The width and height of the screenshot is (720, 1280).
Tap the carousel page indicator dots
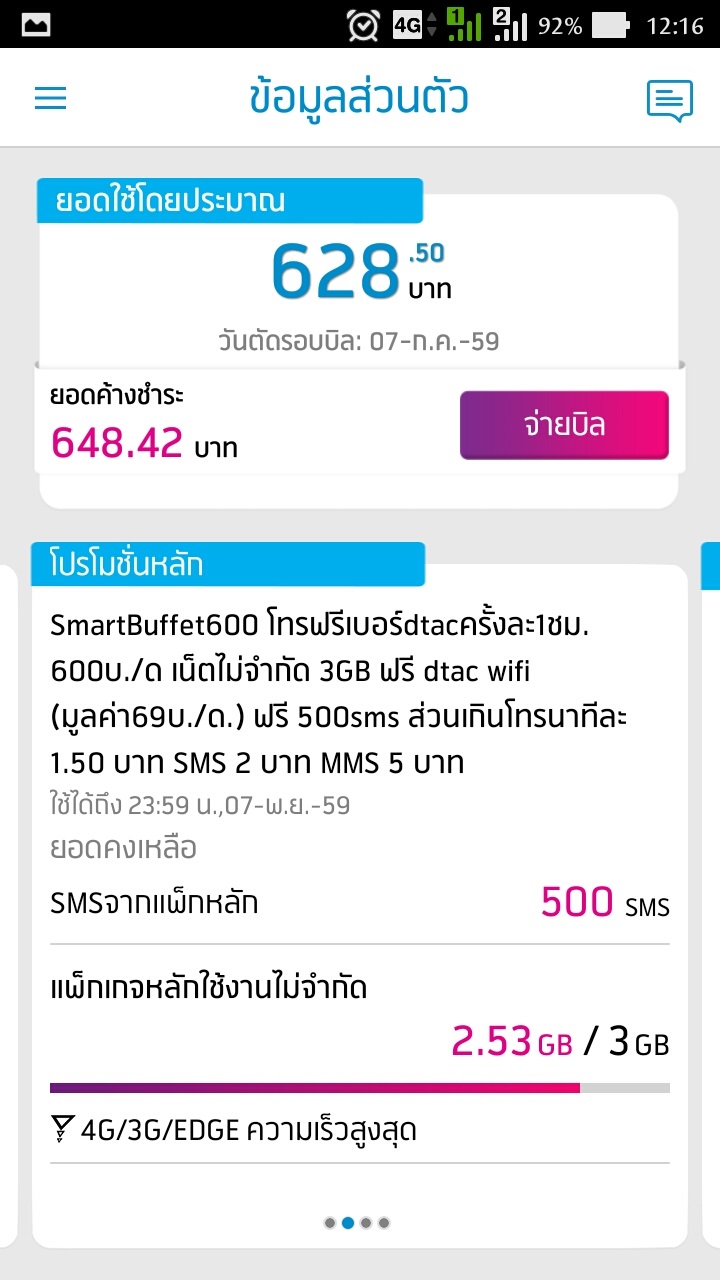pos(357,1222)
